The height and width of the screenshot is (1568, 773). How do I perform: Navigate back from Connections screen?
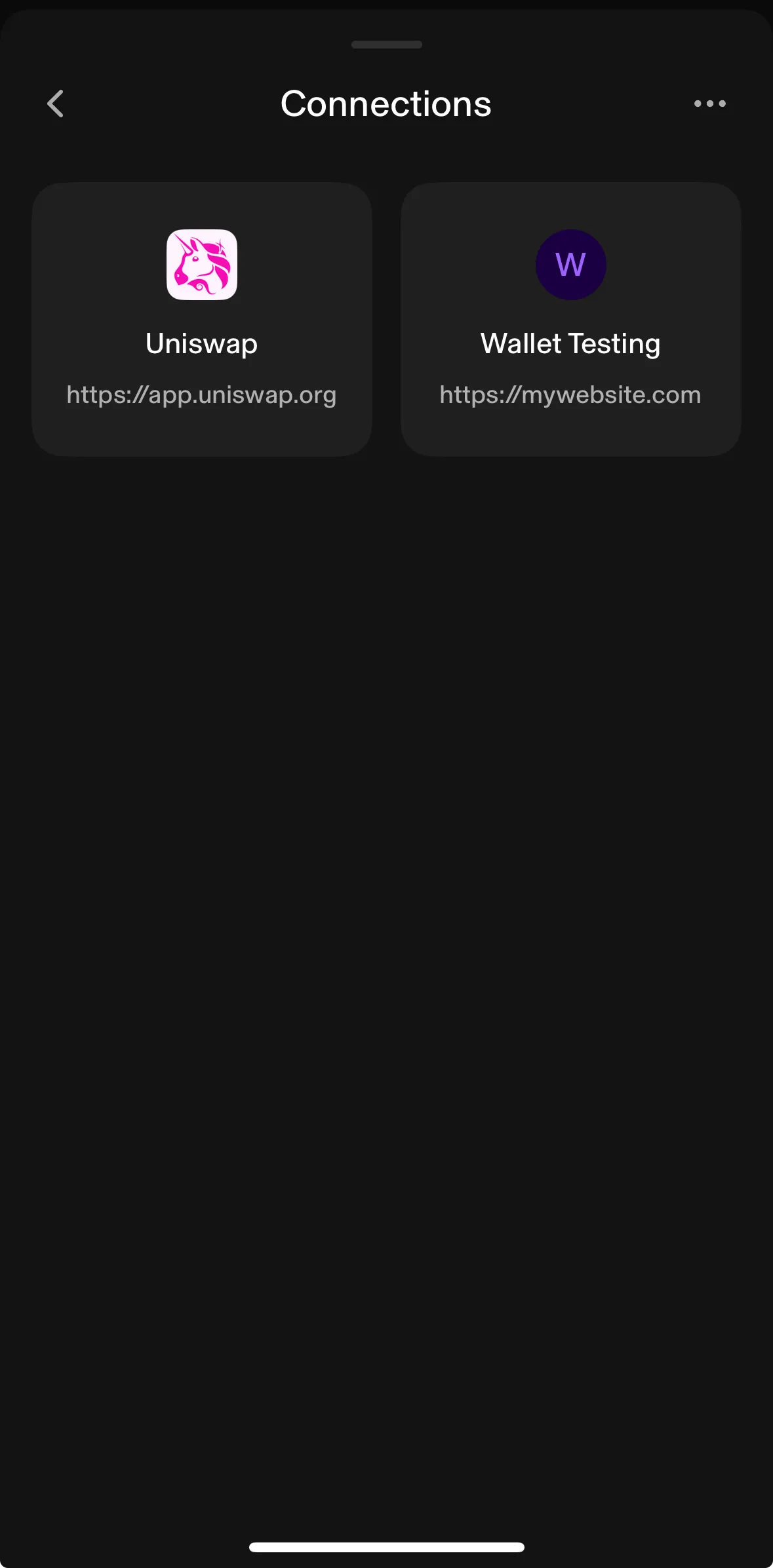55,104
